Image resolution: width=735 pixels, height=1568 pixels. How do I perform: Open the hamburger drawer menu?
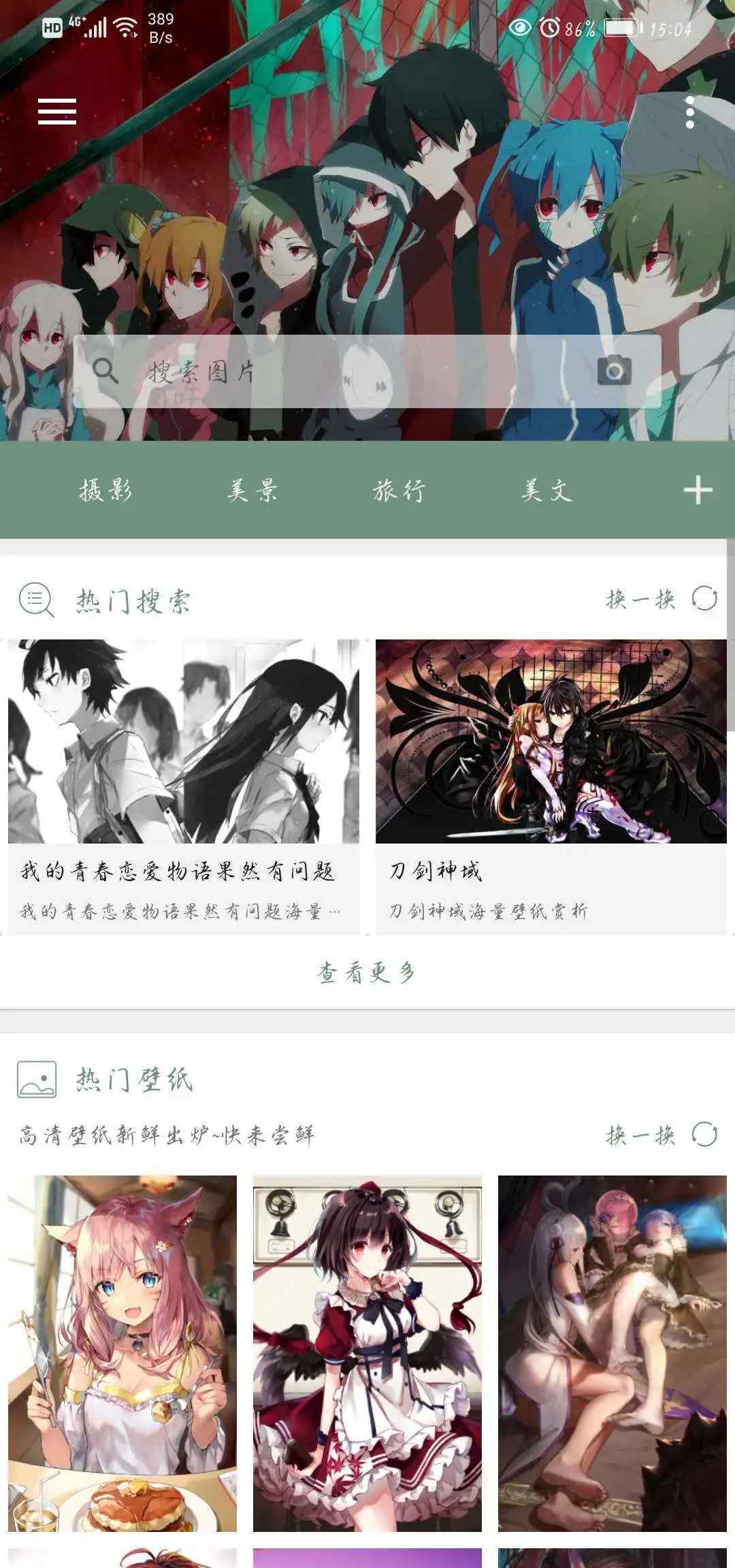(x=57, y=112)
